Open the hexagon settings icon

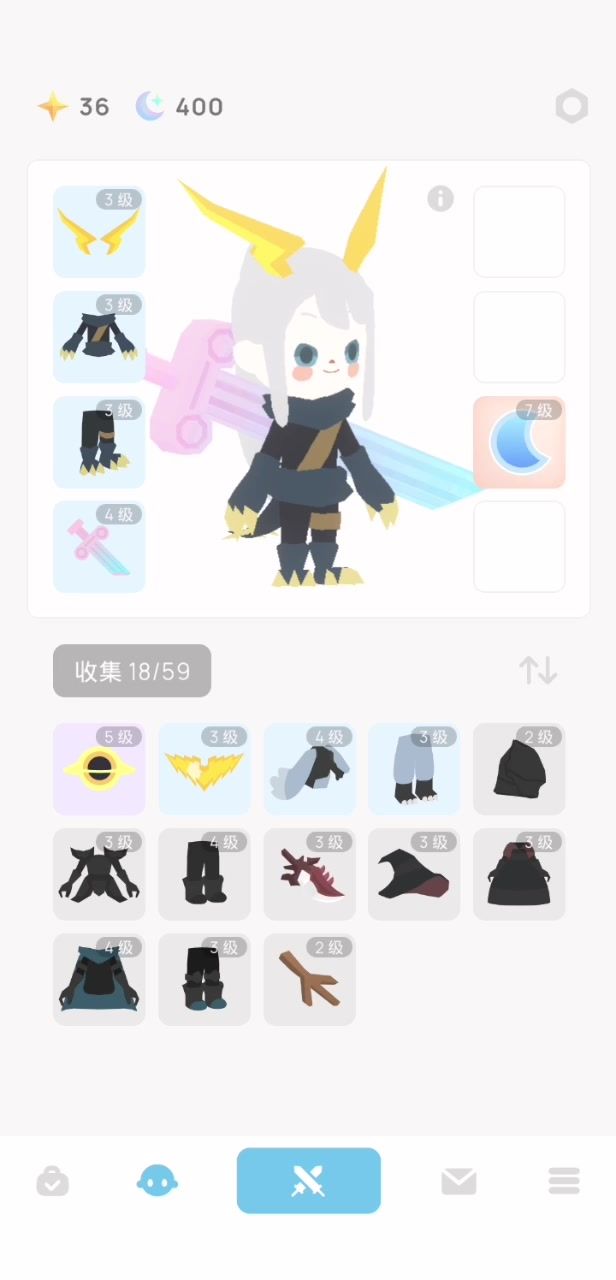(x=571, y=106)
